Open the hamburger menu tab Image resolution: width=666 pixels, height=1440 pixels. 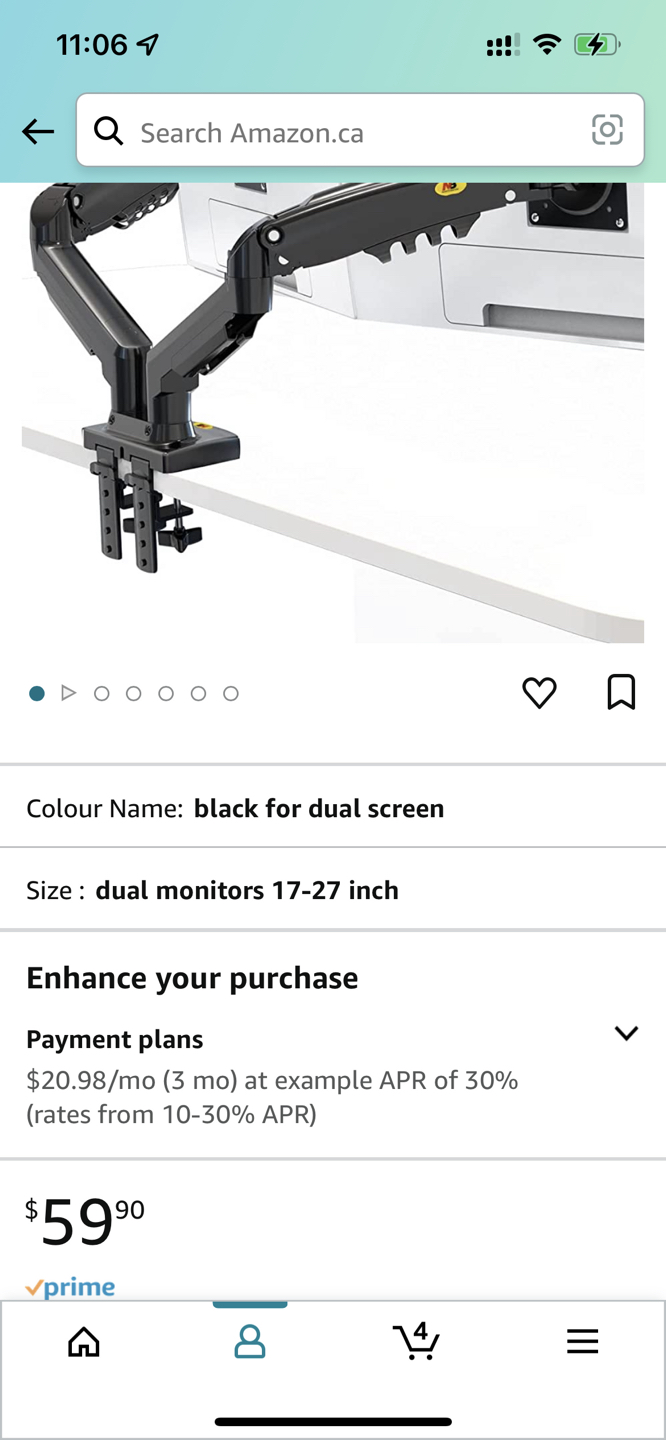(582, 1341)
